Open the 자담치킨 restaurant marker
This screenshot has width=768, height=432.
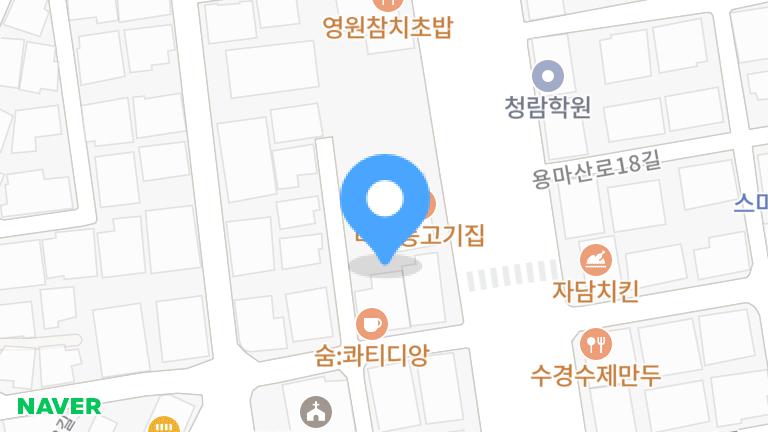[x=595, y=259]
